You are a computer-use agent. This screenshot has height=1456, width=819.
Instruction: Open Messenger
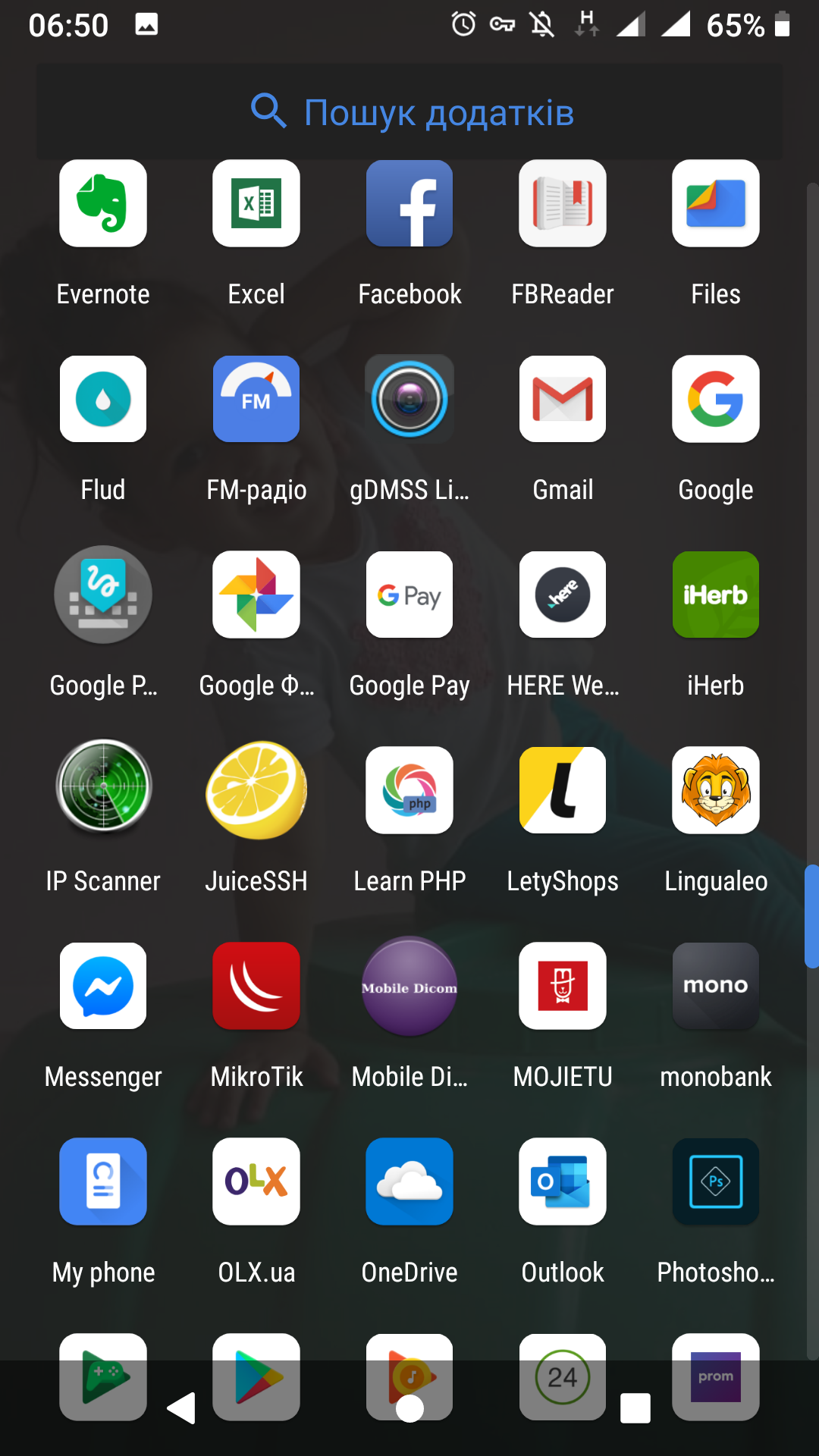(103, 986)
